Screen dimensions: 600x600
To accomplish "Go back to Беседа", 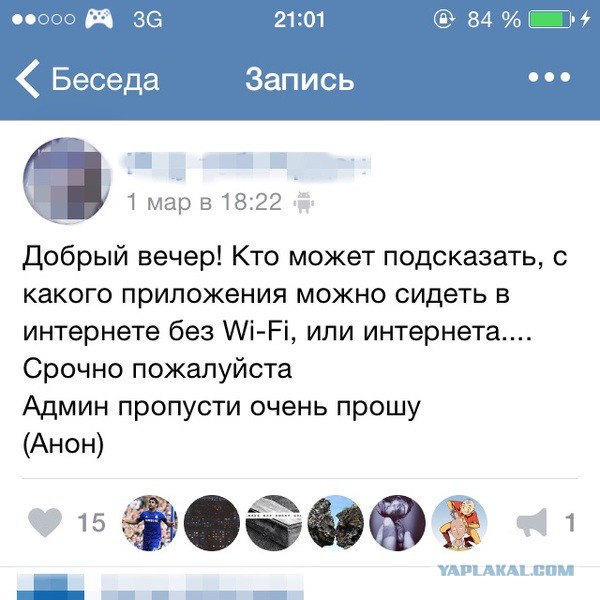I will 88,79.
